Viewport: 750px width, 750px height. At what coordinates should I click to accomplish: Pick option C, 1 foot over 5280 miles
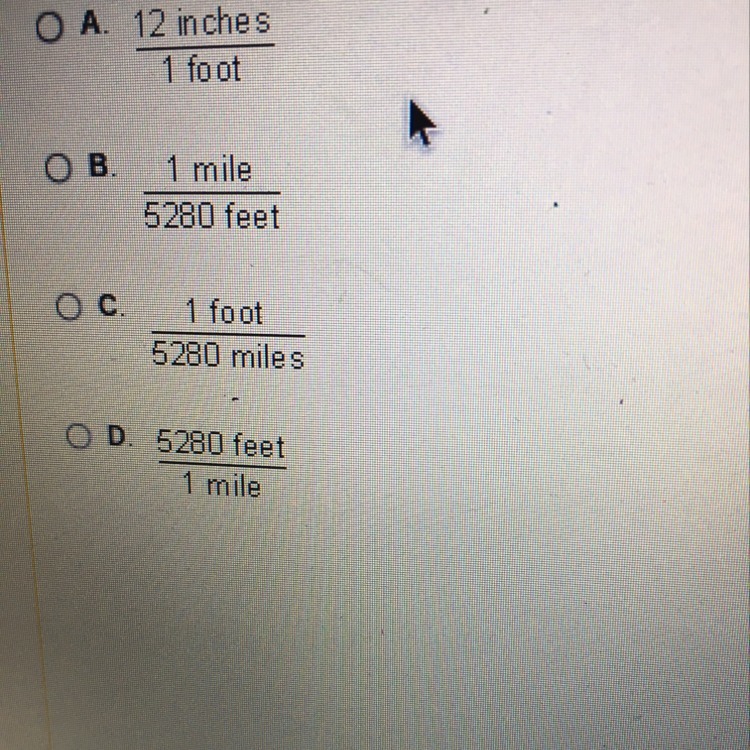pyautogui.click(x=68, y=308)
